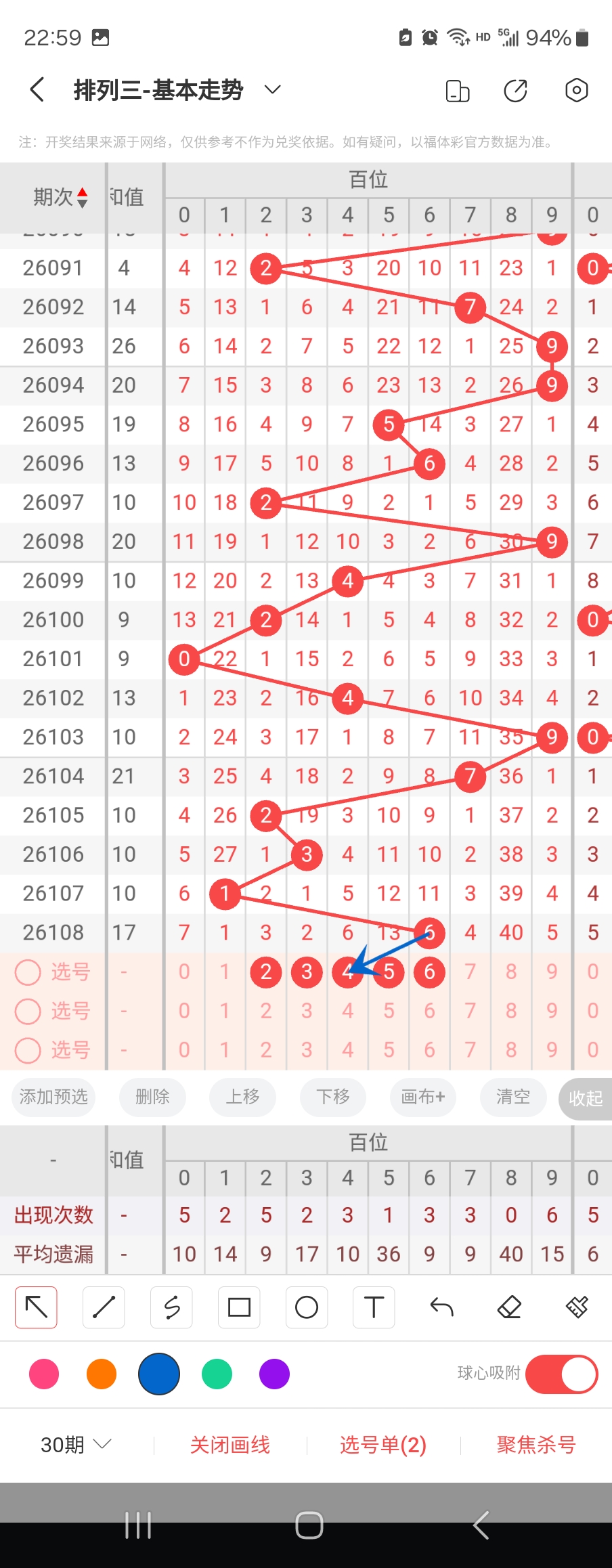Select the rectangle drawing tool
Screen dimensions: 612x1568
coord(239,1307)
